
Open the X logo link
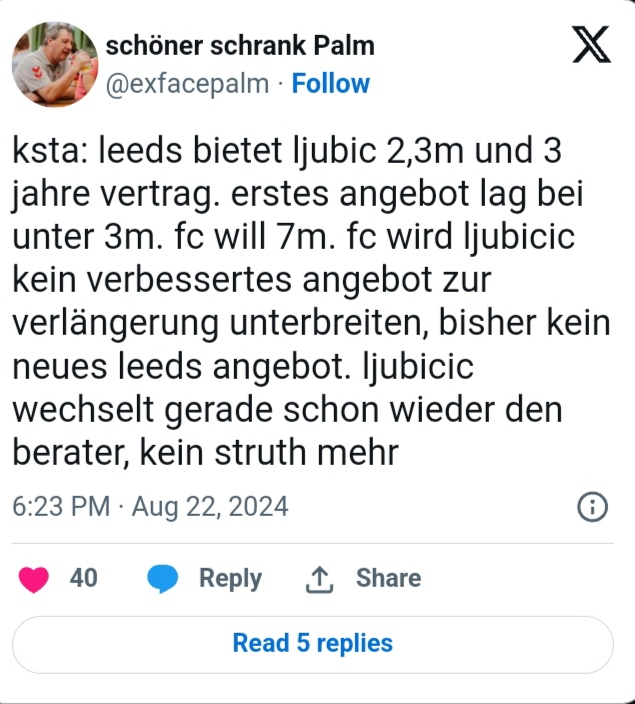tap(591, 46)
